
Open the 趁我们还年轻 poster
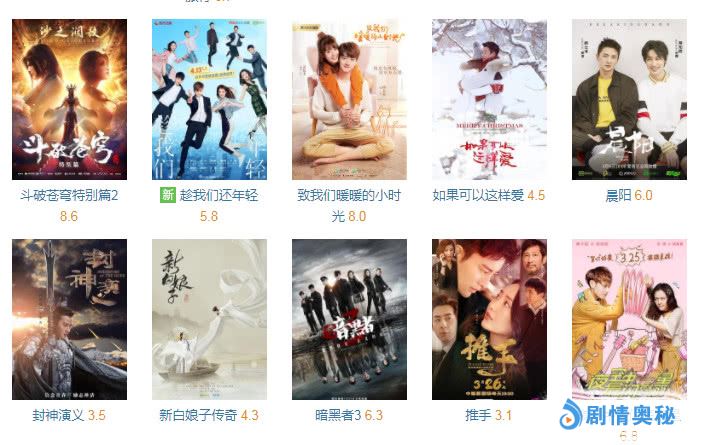point(209,99)
